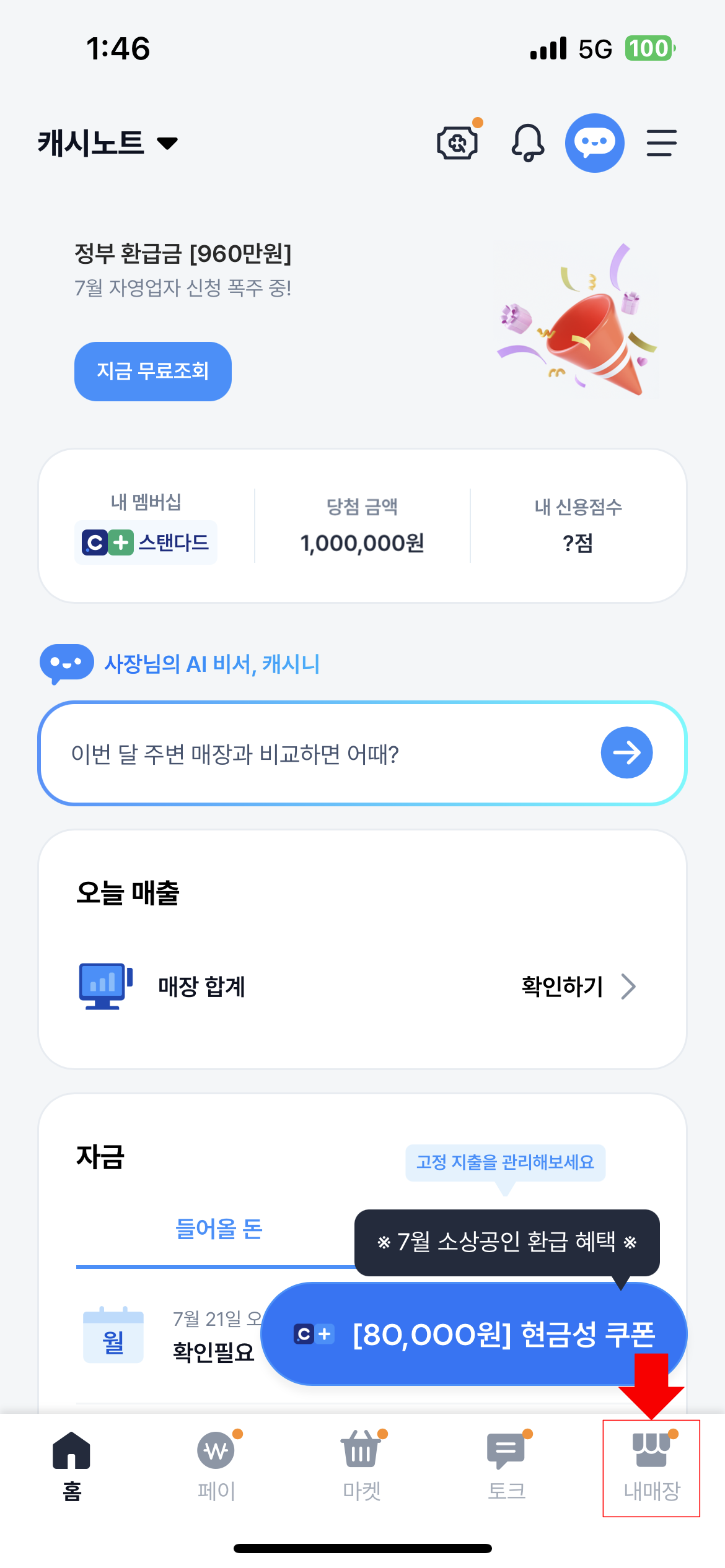Viewport: 725px width, 1568px height.
Task: Switch to the 내매장 tab
Action: pos(652,1468)
